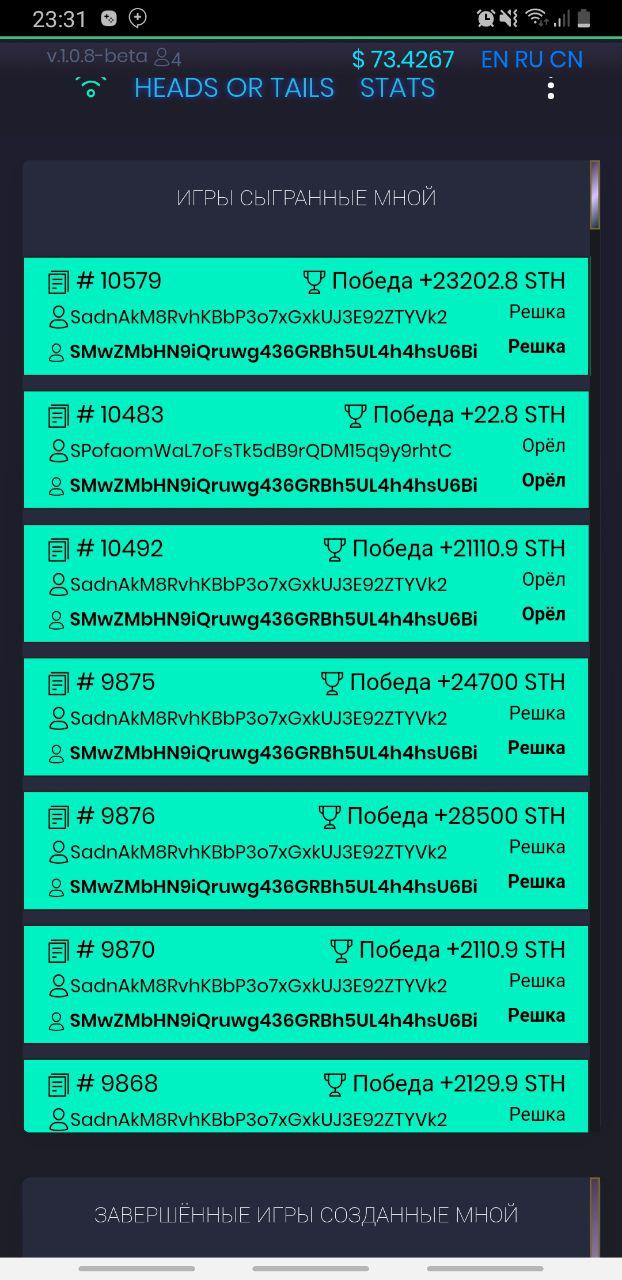Open the STATS tab
This screenshot has height=1280, width=622.
(397, 88)
